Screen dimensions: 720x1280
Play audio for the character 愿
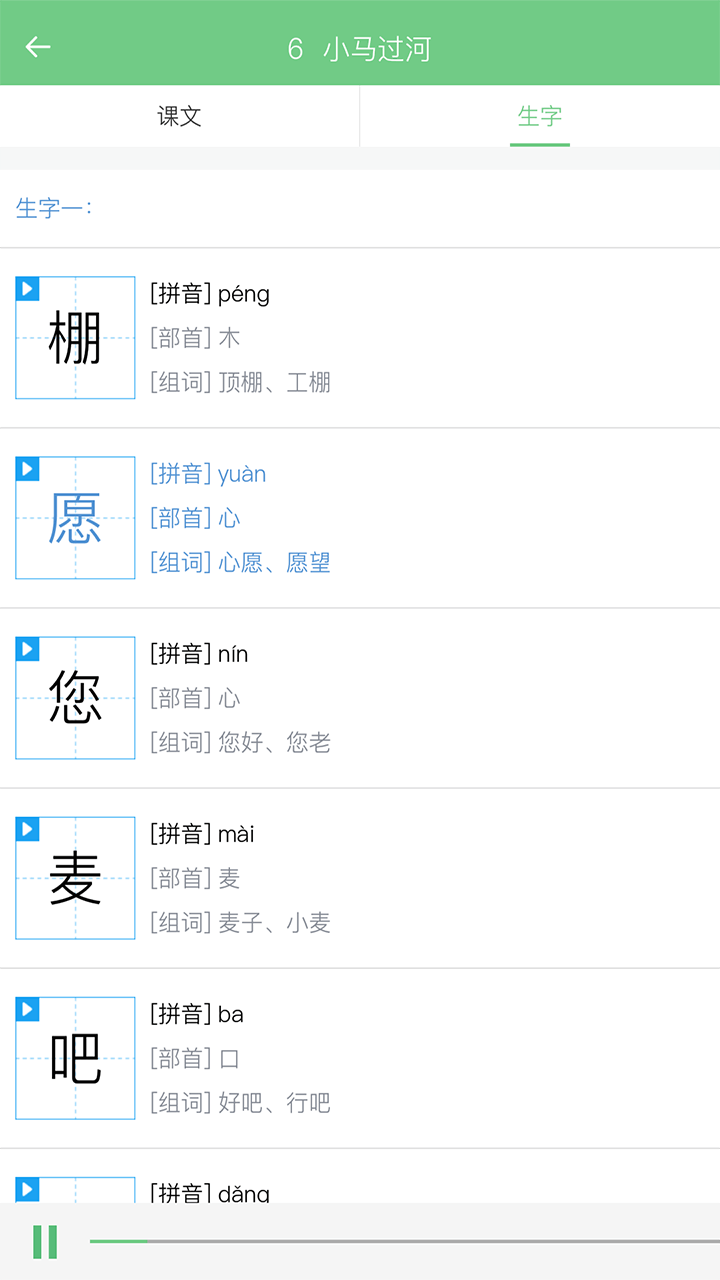[28, 469]
